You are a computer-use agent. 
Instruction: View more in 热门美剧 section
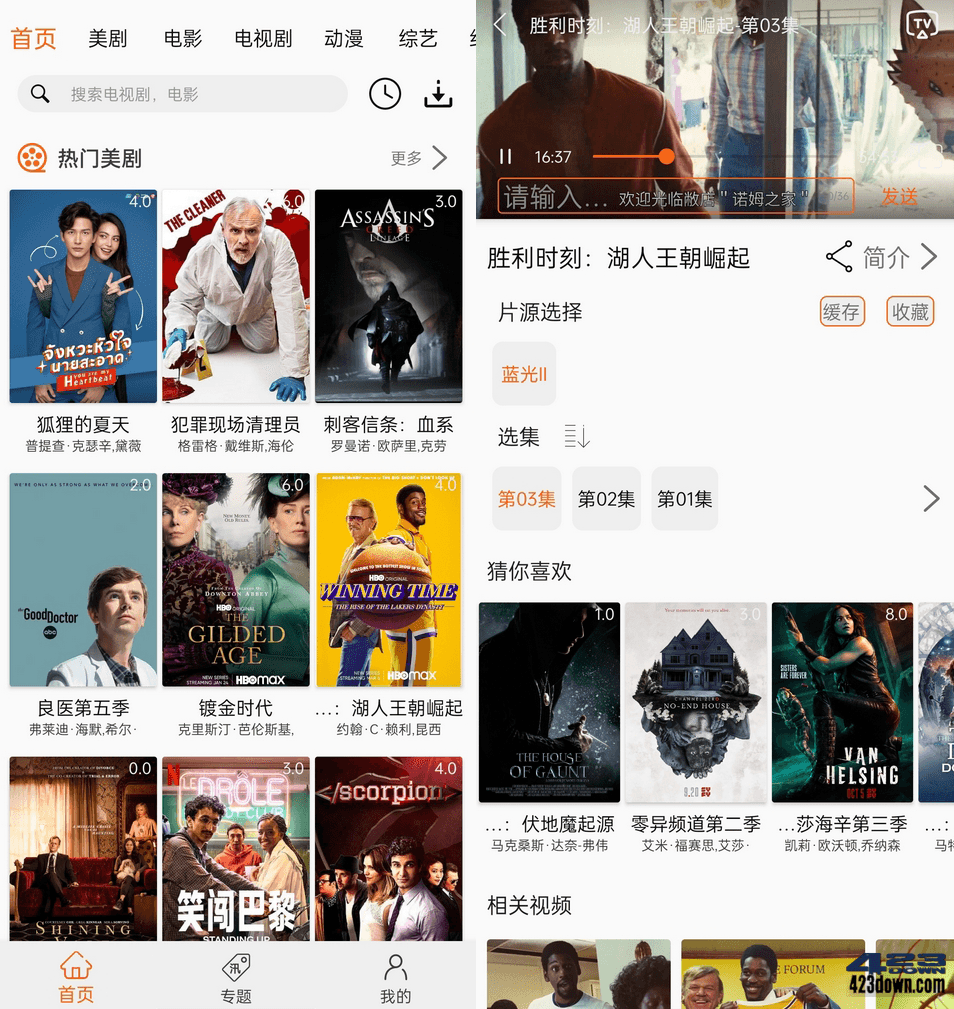(x=419, y=158)
